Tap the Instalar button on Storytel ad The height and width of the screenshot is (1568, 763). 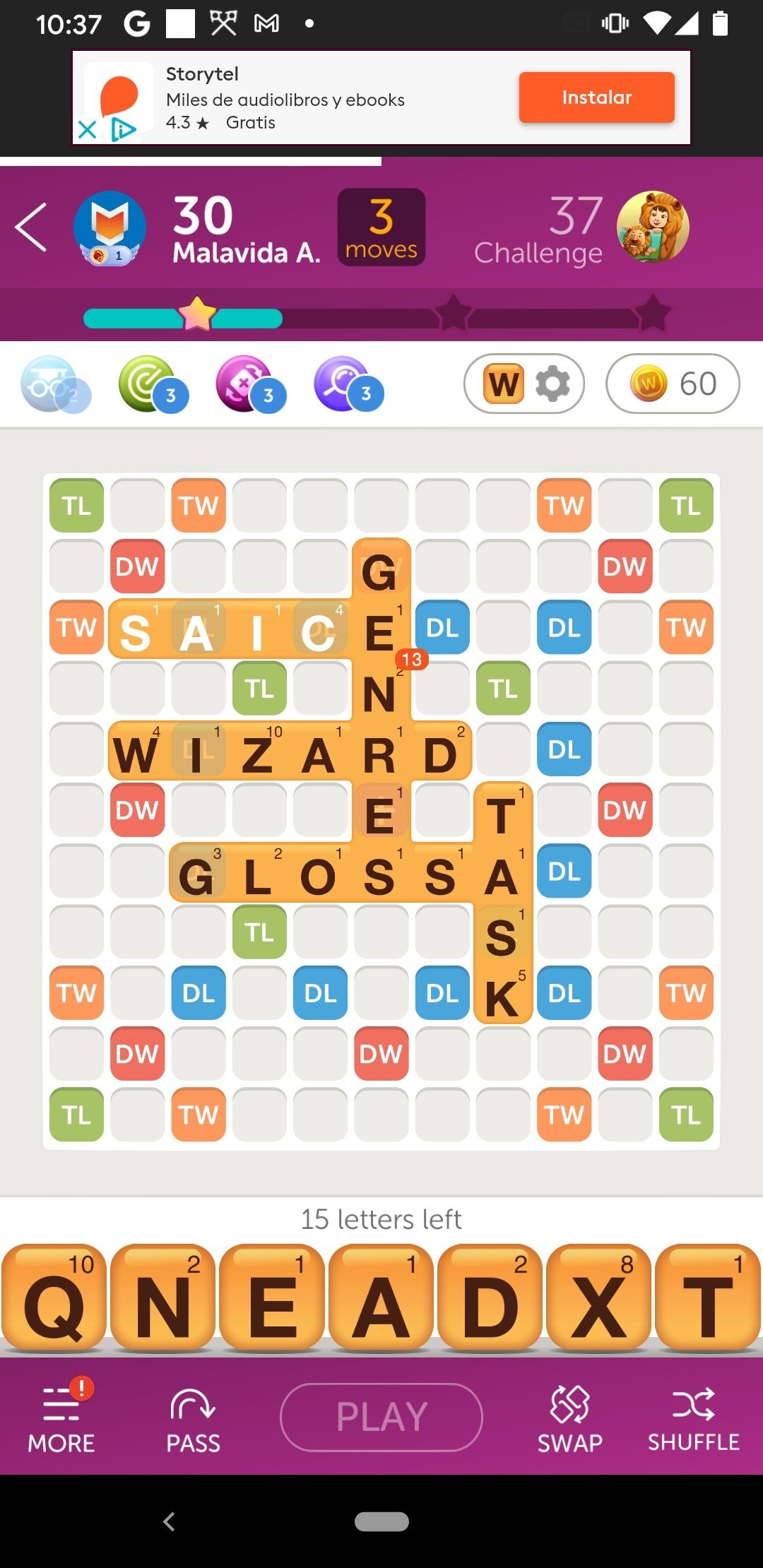click(x=596, y=97)
